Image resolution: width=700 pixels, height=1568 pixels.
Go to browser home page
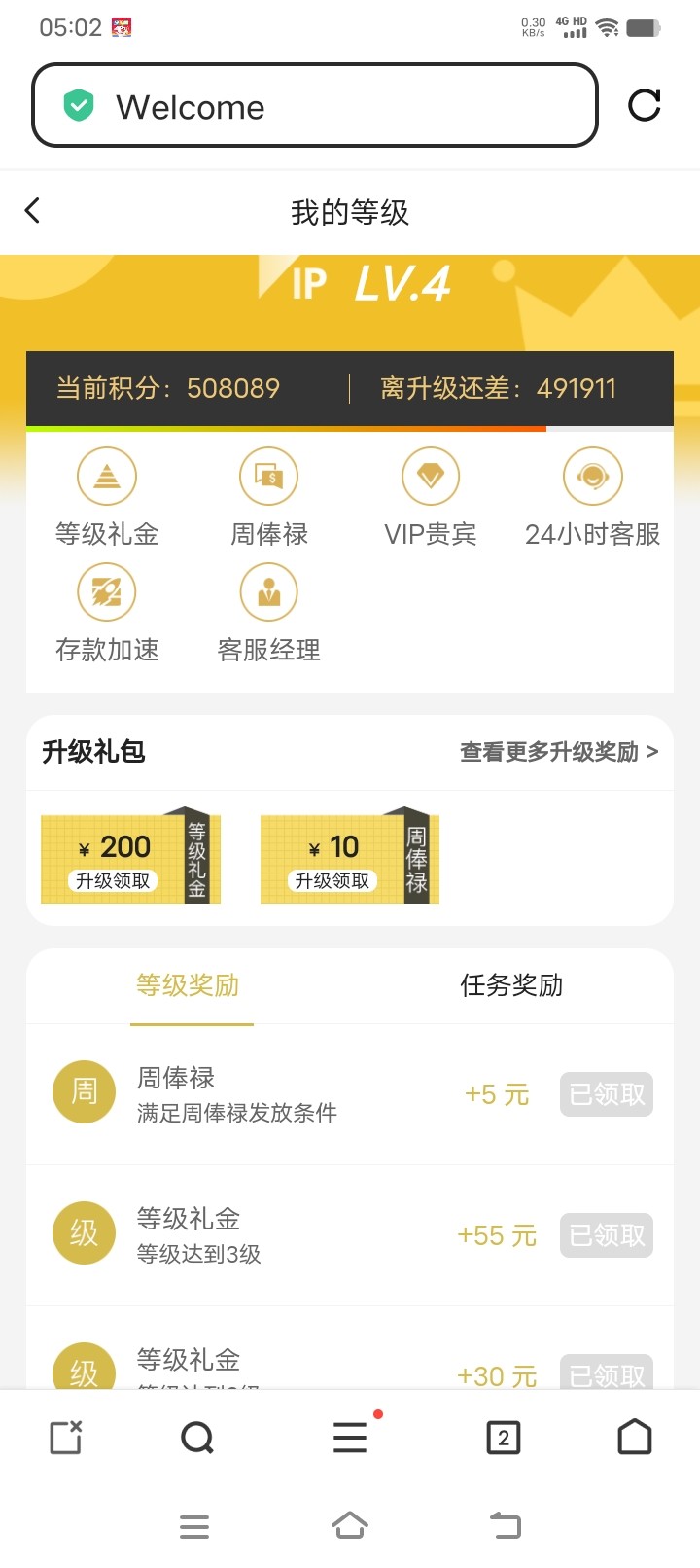point(635,1437)
